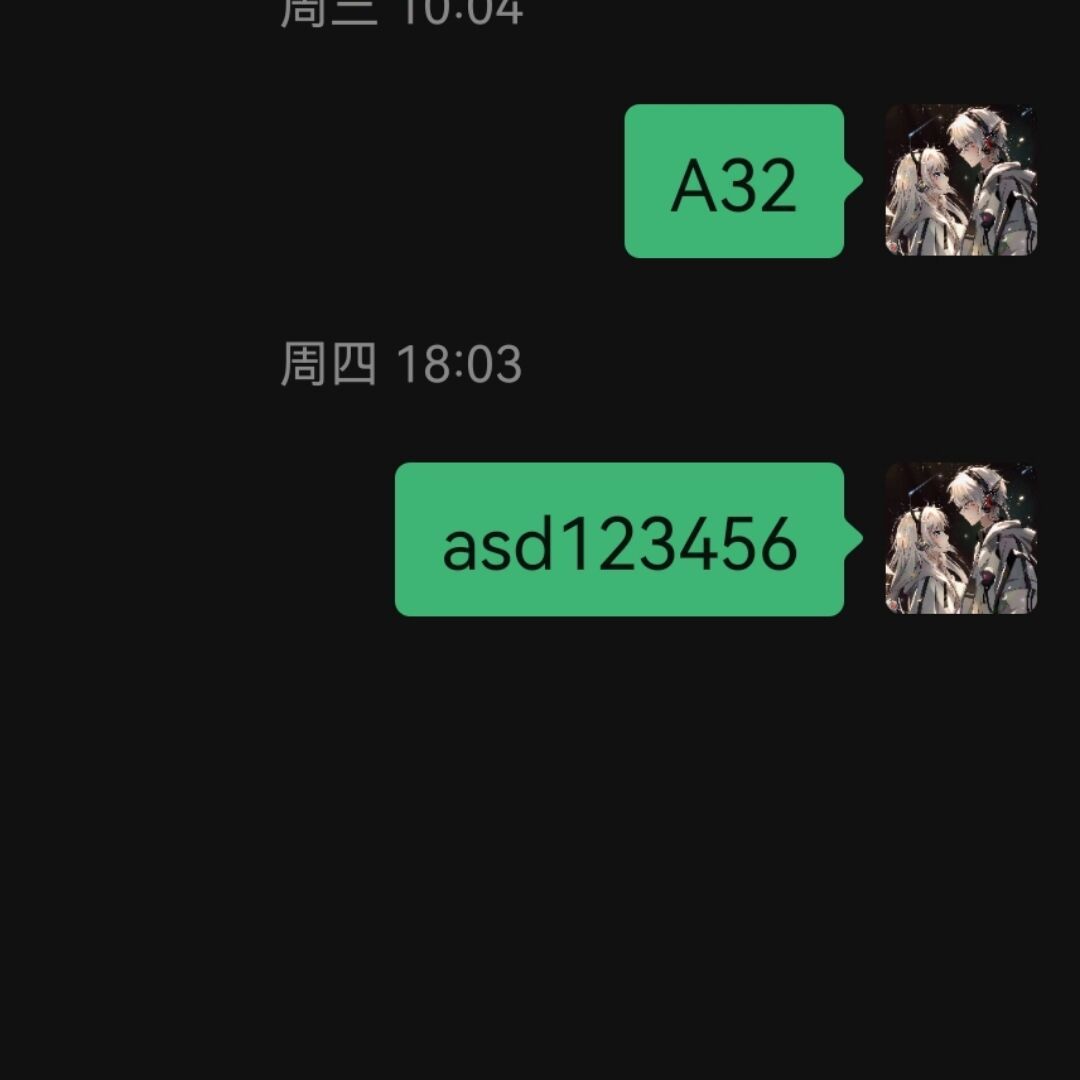Tap the avatar beside the asd123456 message

click(961, 538)
